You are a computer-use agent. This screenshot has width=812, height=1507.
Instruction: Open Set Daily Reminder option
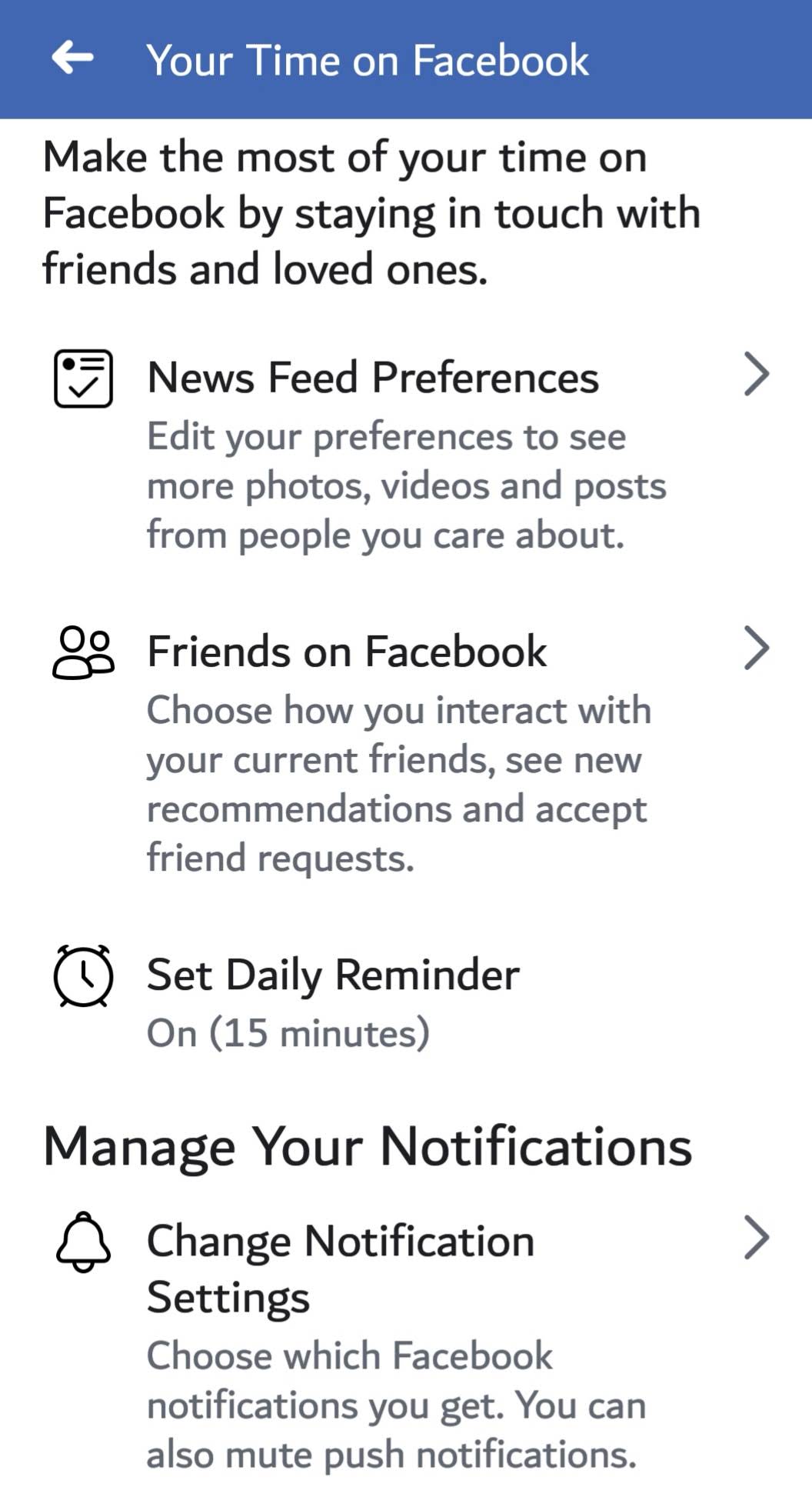click(x=332, y=975)
